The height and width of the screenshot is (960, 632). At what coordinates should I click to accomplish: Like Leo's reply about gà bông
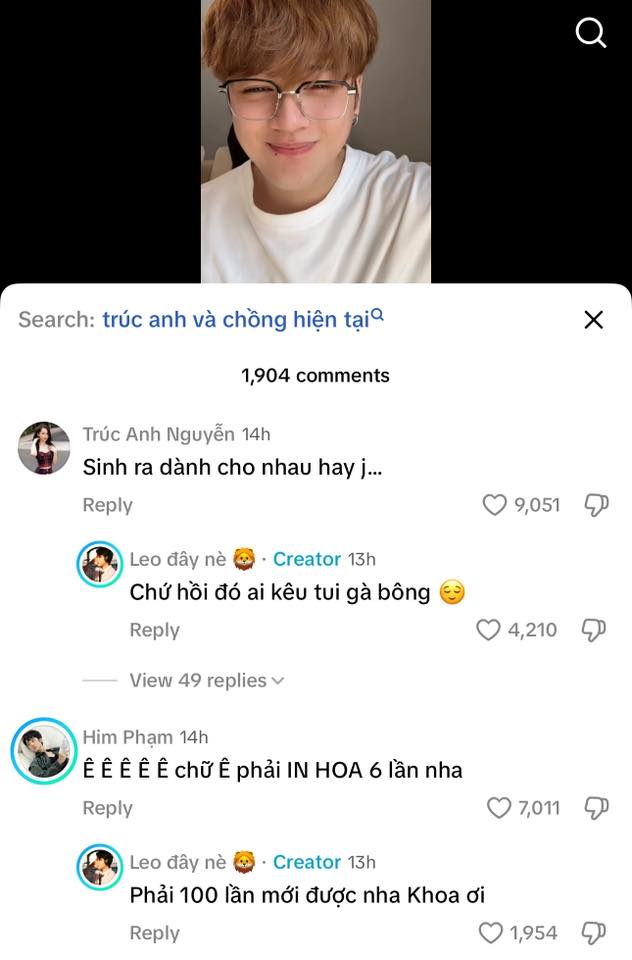click(488, 630)
